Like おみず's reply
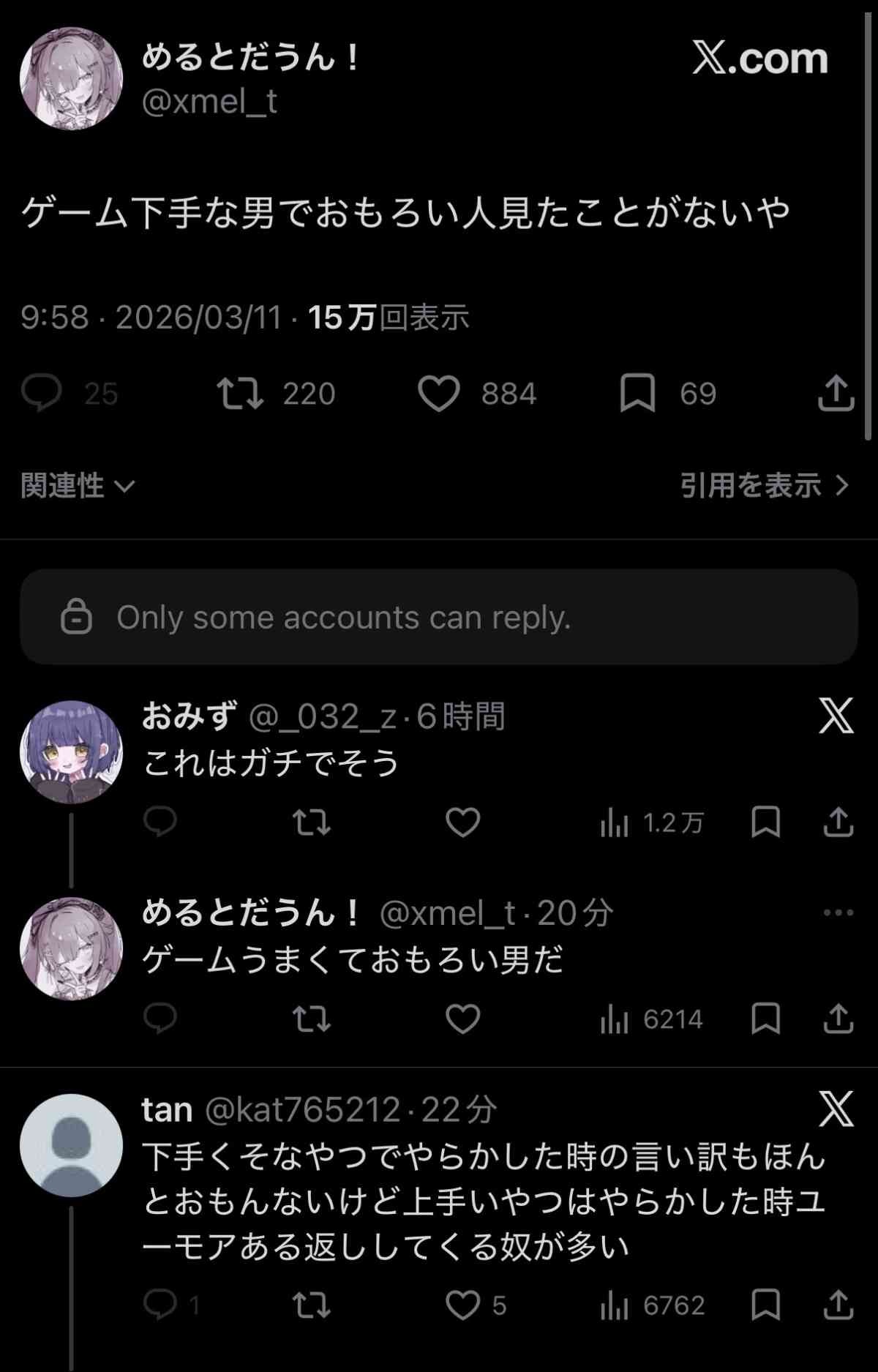878x1372 pixels. click(x=462, y=822)
